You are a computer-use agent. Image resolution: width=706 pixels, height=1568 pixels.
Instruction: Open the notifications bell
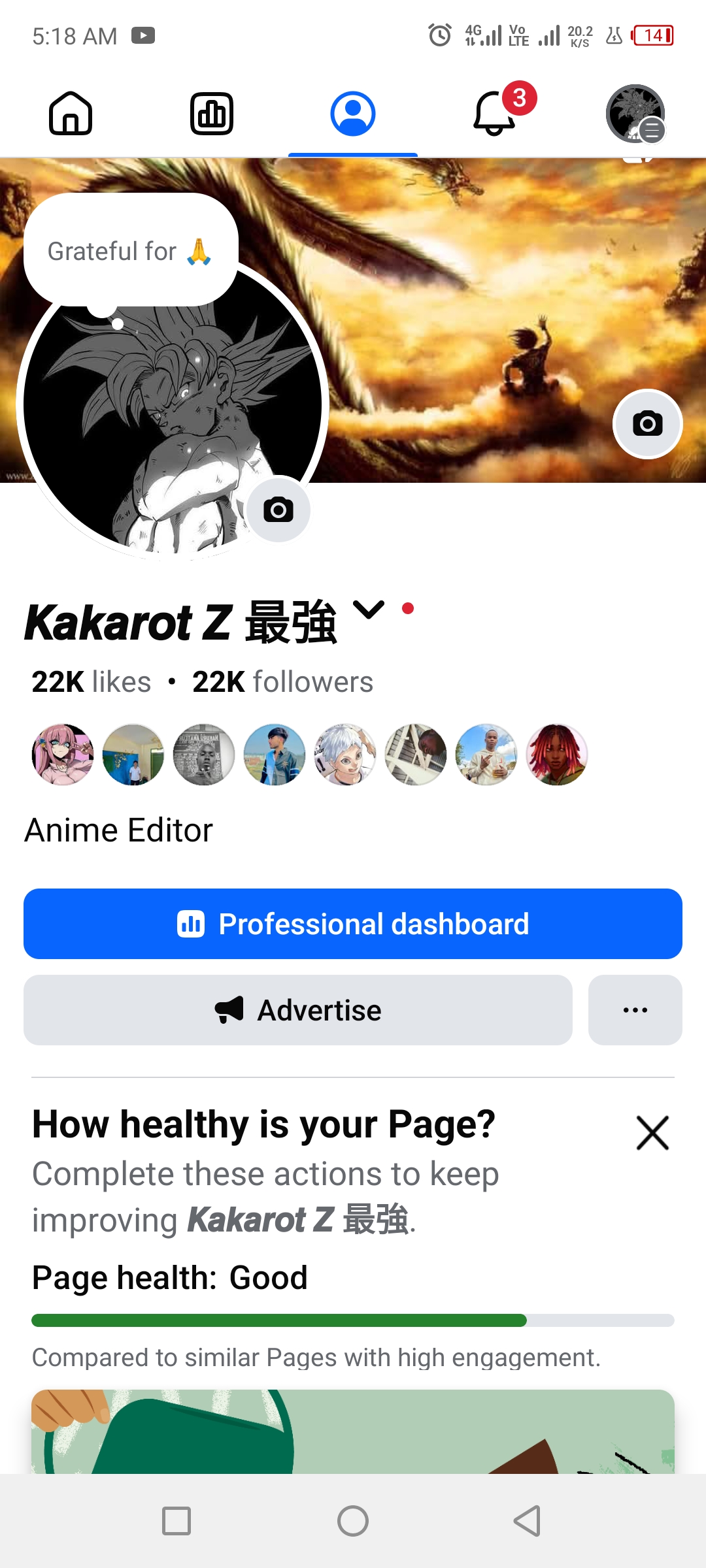(x=495, y=114)
